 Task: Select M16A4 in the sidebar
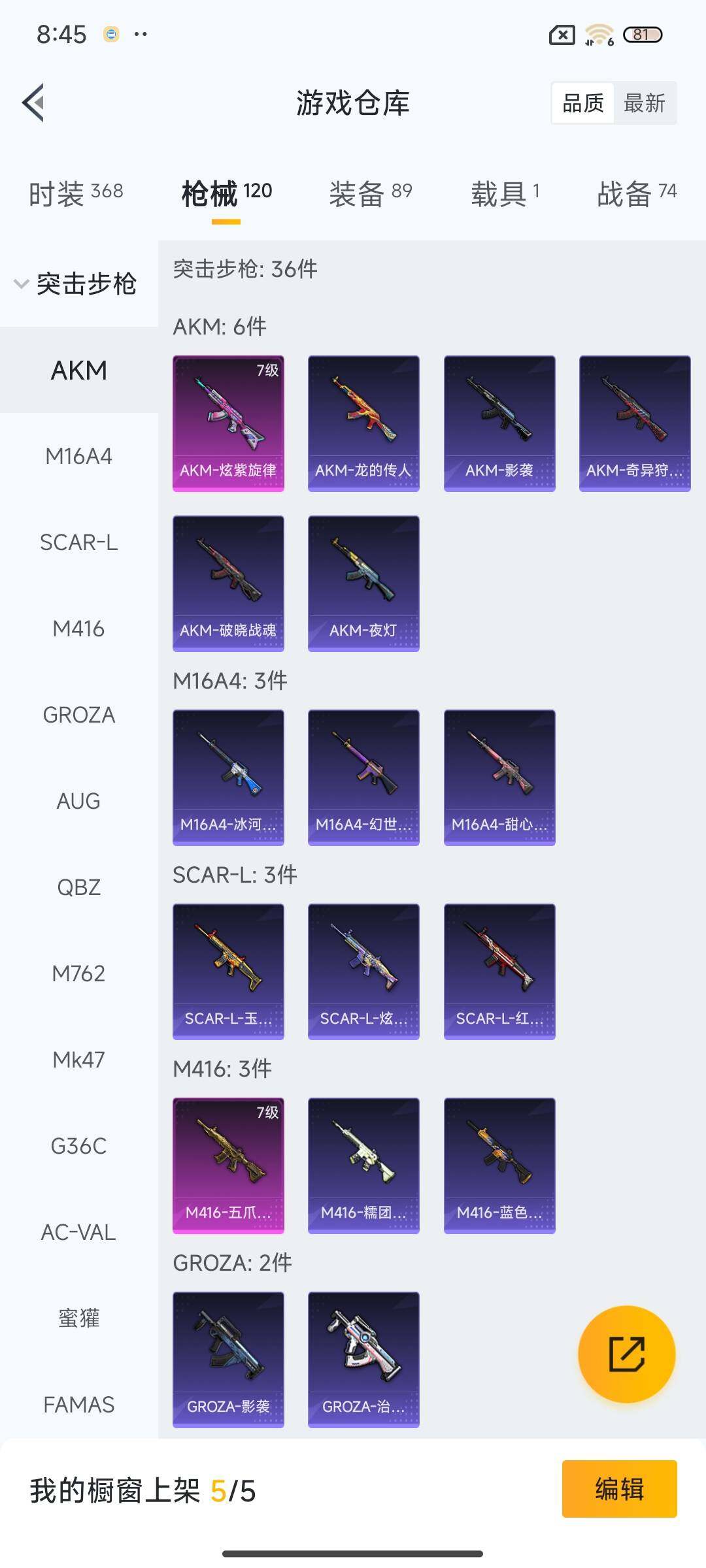pyautogui.click(x=78, y=456)
